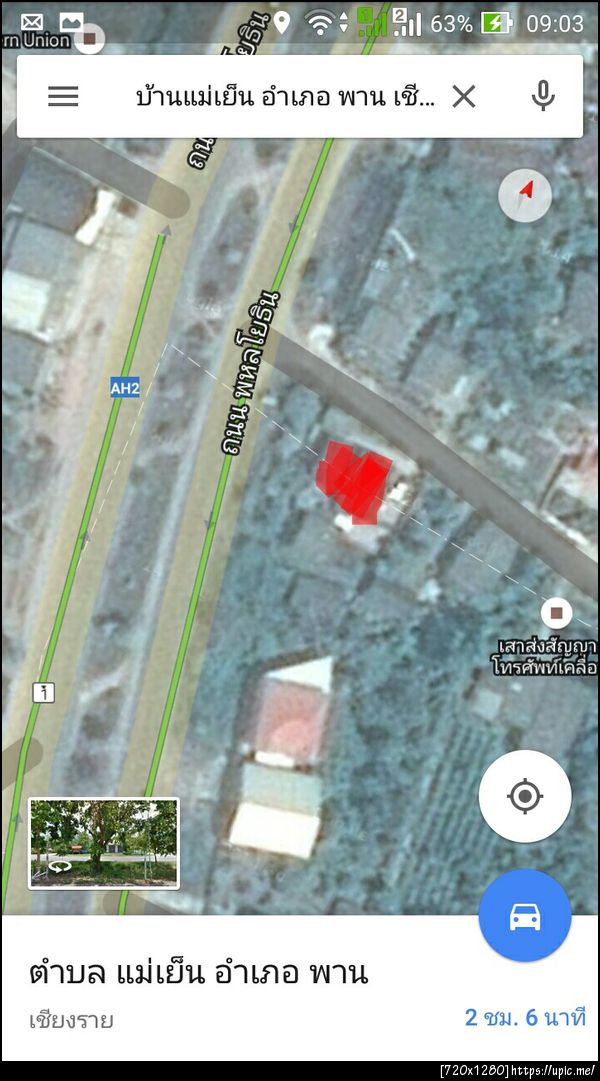600x1081 pixels.
Task: Start voice search with the microphone
Action: pyautogui.click(x=543, y=96)
